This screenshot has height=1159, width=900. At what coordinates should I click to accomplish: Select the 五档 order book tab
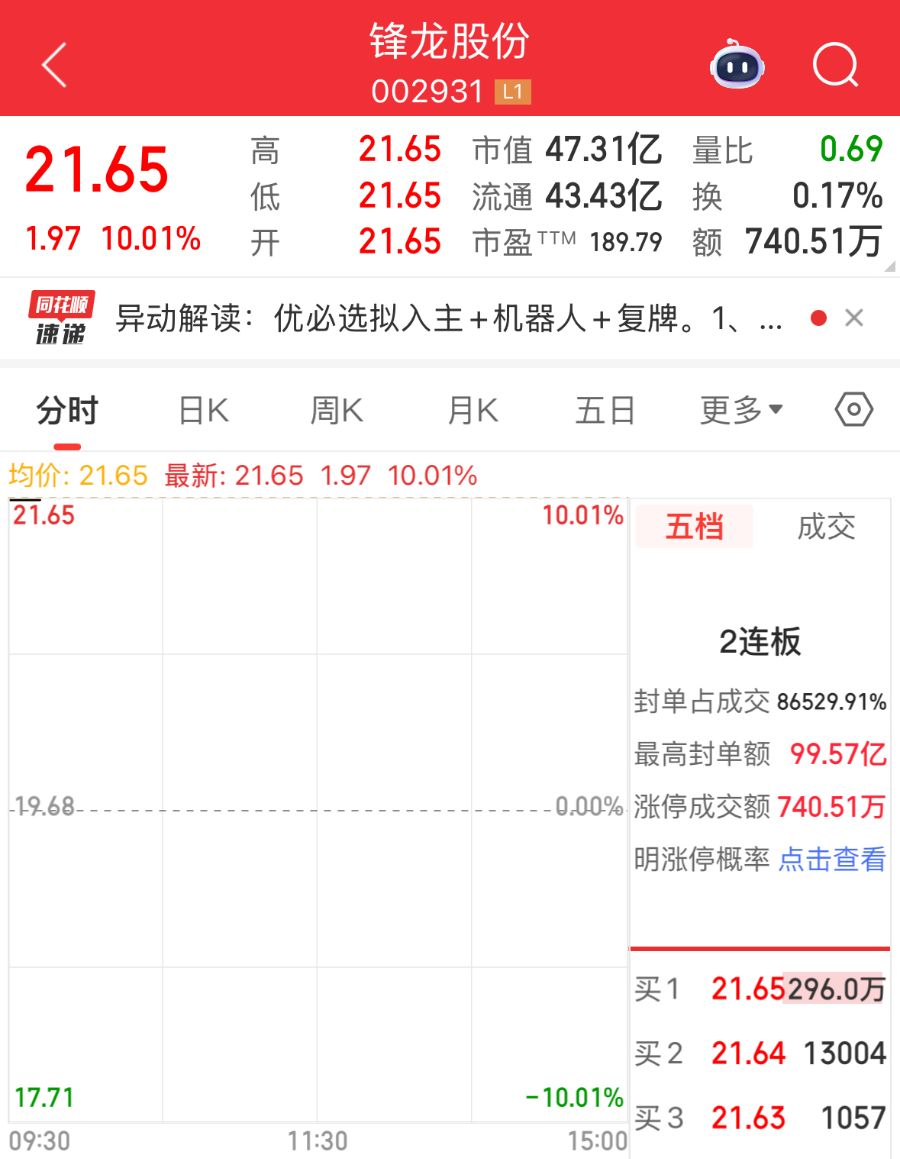point(694,527)
